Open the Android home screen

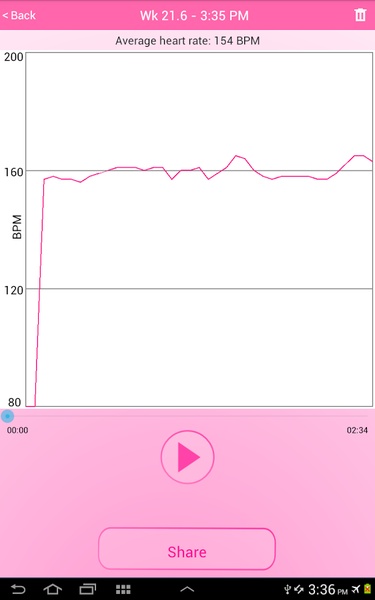(x=52, y=589)
